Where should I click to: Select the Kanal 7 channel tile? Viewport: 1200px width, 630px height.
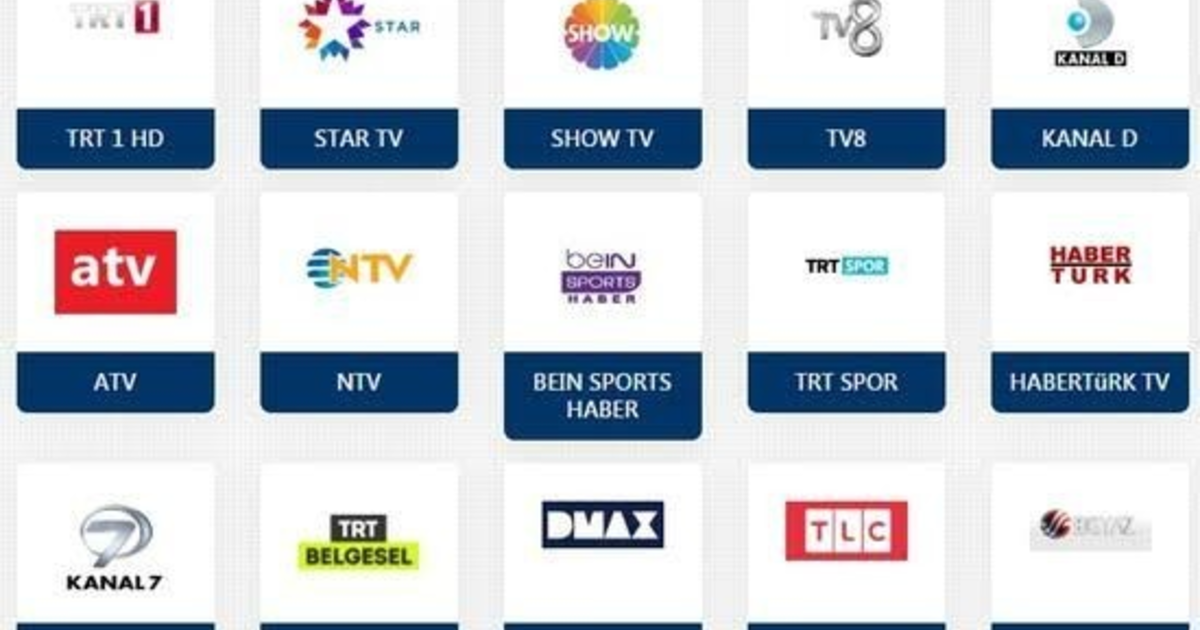(x=115, y=545)
